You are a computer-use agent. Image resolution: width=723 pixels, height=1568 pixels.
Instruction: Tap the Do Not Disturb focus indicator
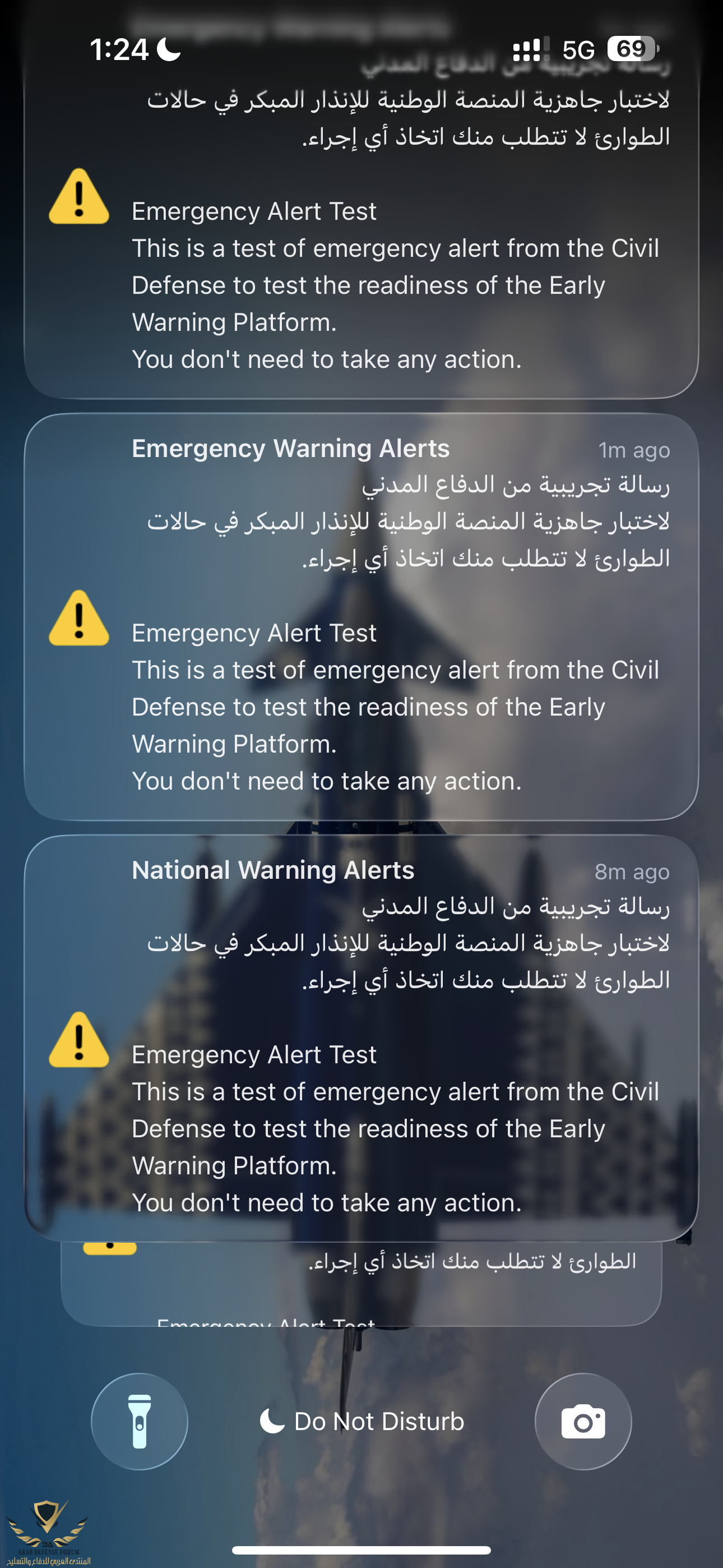pos(362,1422)
